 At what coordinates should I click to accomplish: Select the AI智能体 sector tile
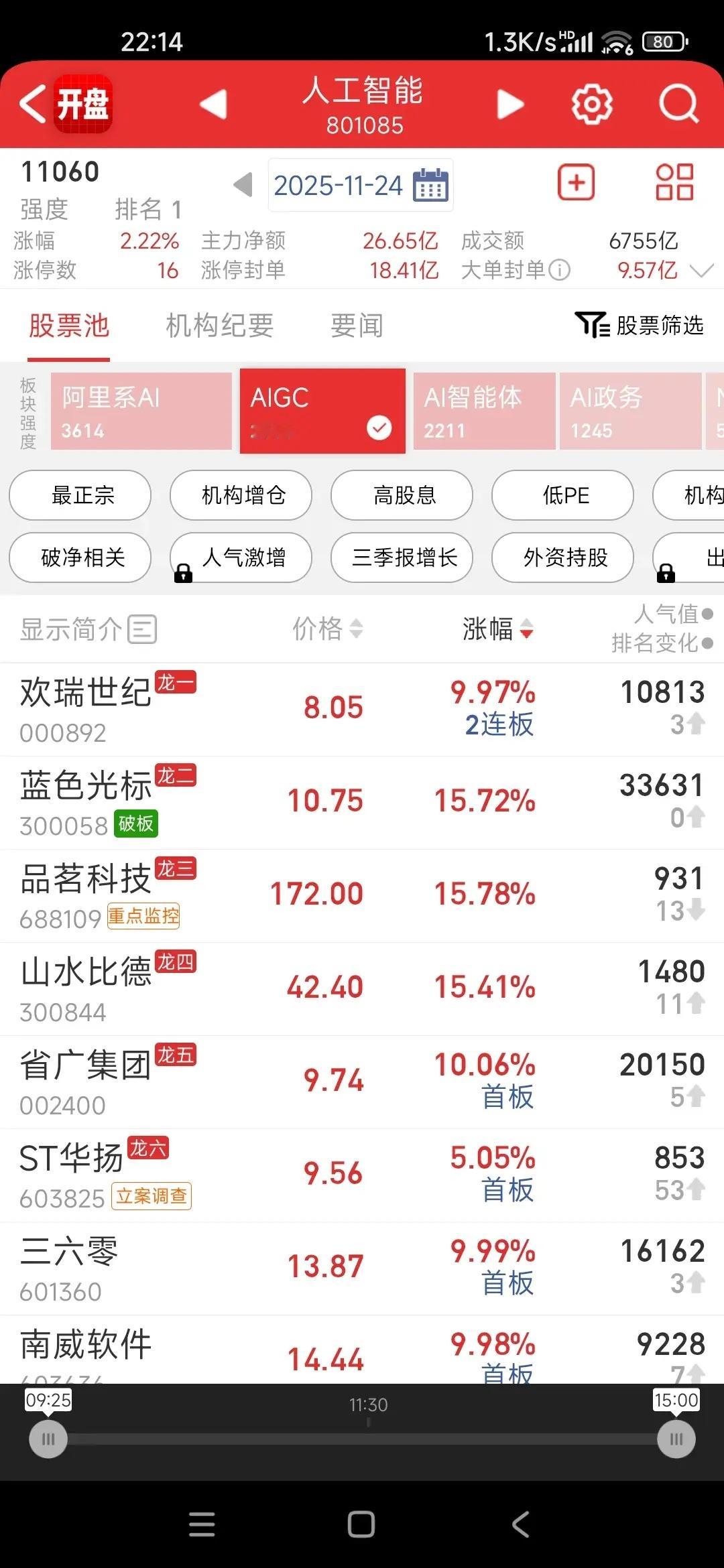click(x=484, y=411)
